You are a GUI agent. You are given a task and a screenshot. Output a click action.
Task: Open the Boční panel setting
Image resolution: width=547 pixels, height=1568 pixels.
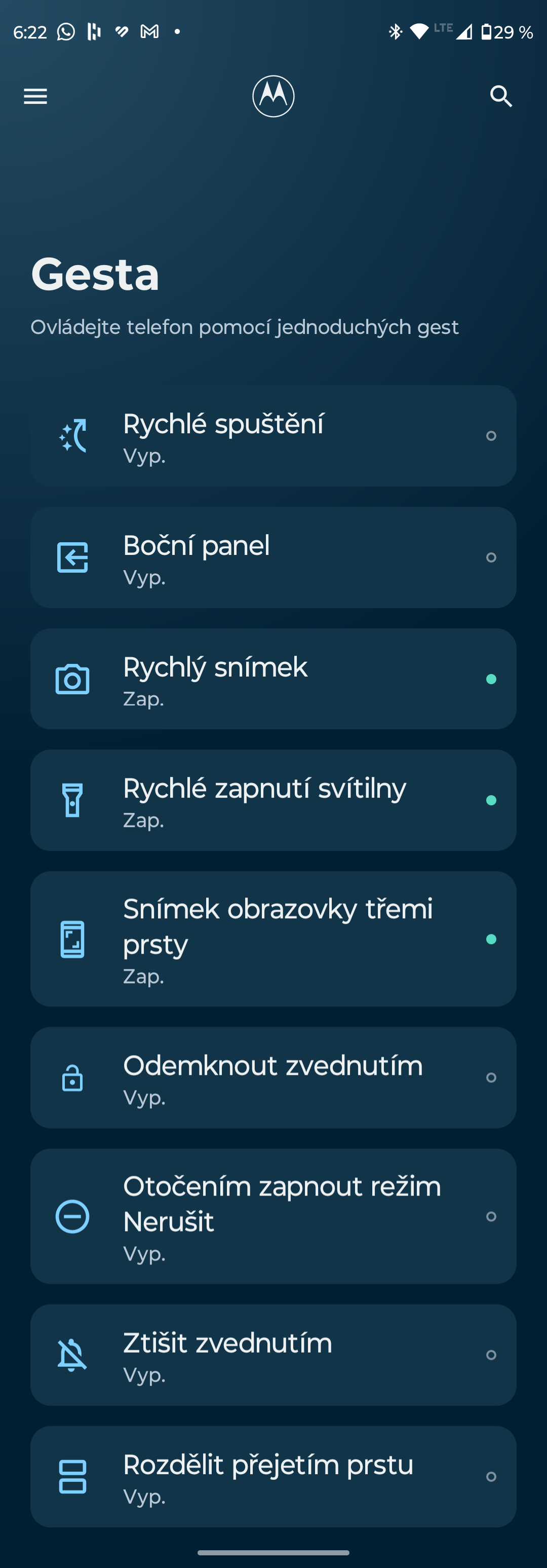click(x=273, y=557)
